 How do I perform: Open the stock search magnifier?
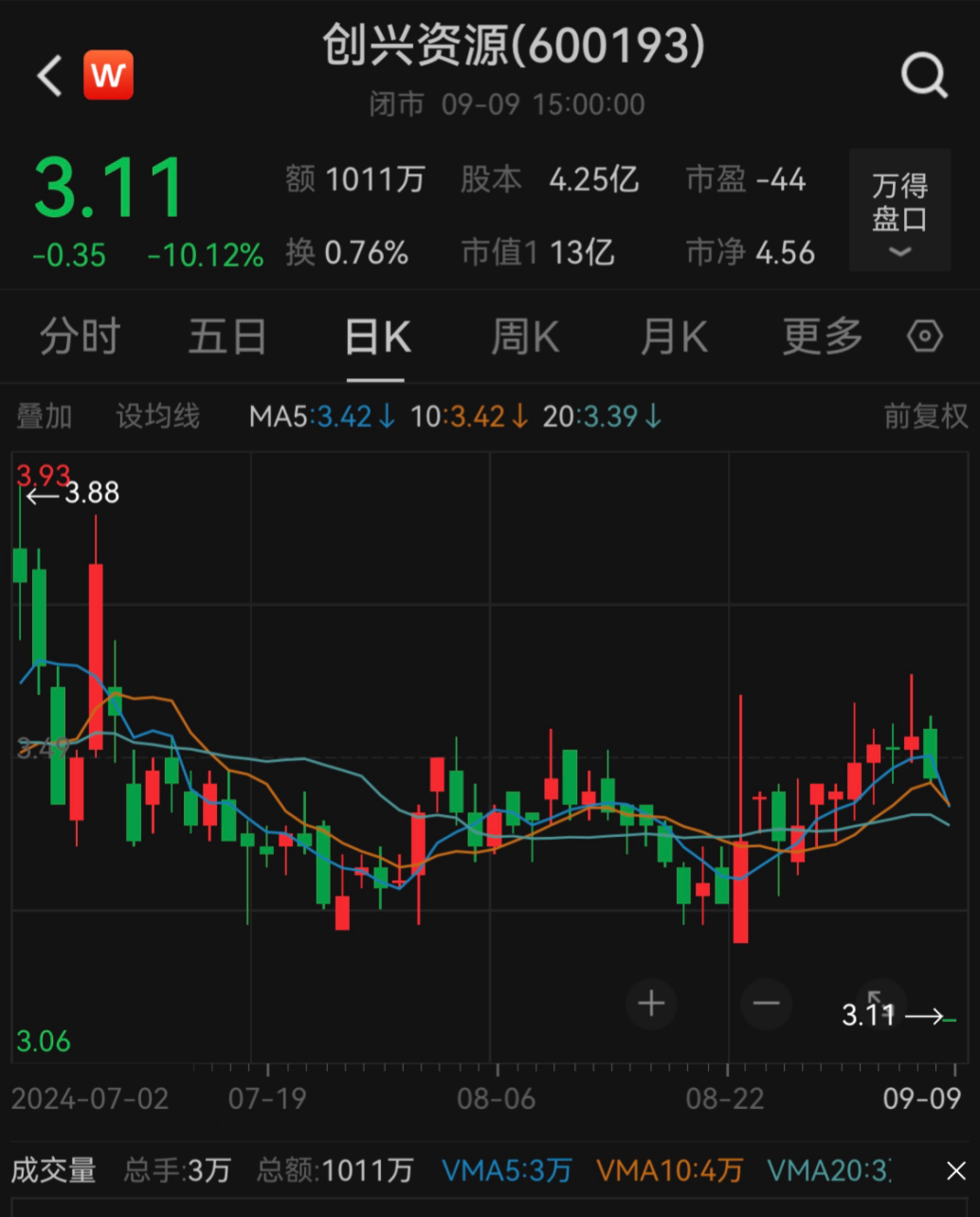pos(923,76)
